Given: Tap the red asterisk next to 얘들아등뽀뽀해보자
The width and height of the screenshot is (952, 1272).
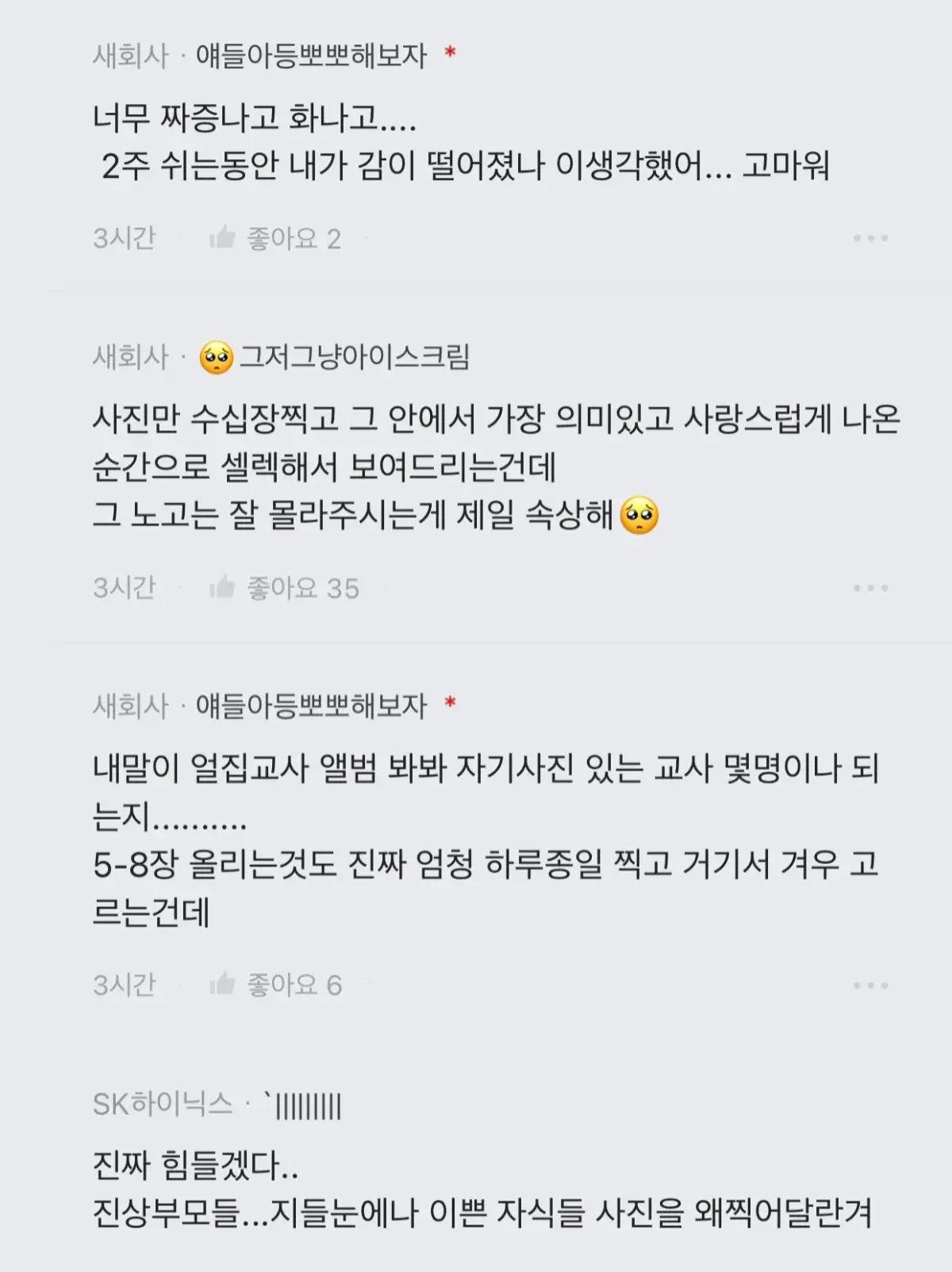Looking at the screenshot, I should 454,54.
